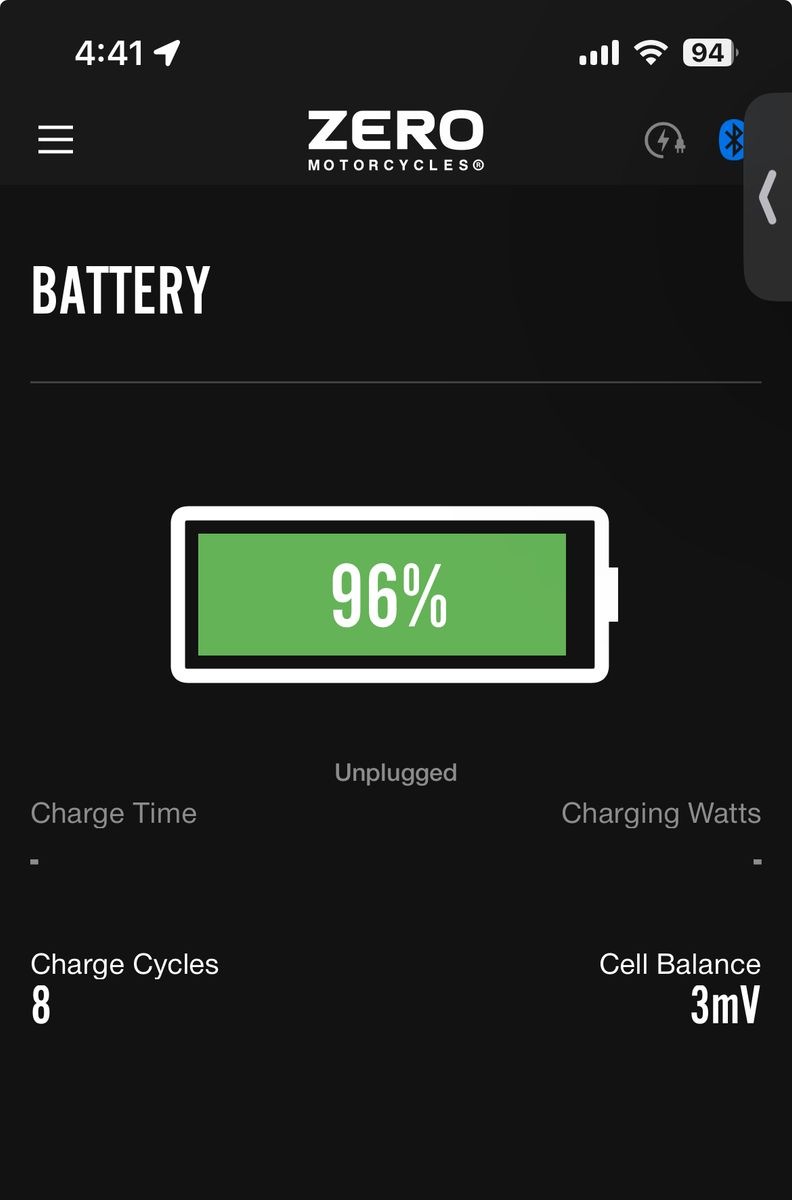Open the hamburger navigation menu

coord(56,139)
